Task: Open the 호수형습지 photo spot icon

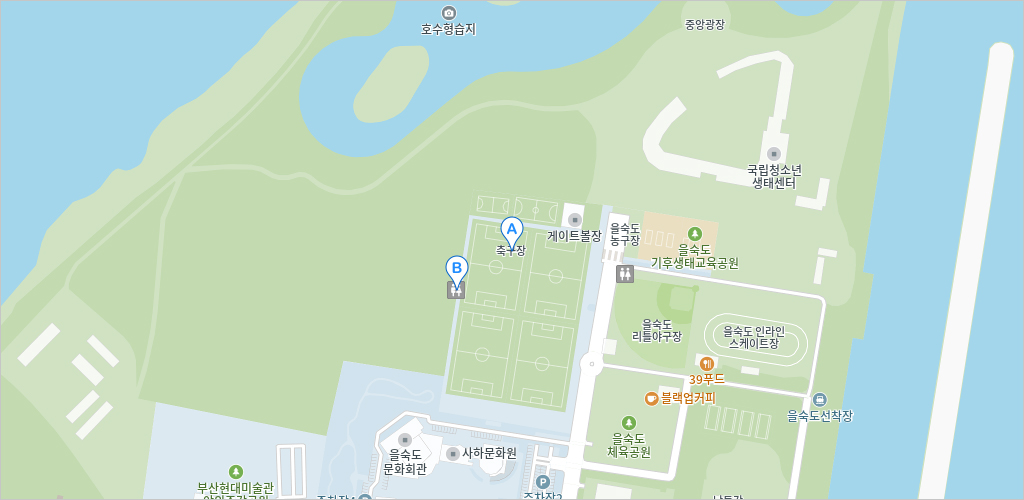Action: pos(448,13)
